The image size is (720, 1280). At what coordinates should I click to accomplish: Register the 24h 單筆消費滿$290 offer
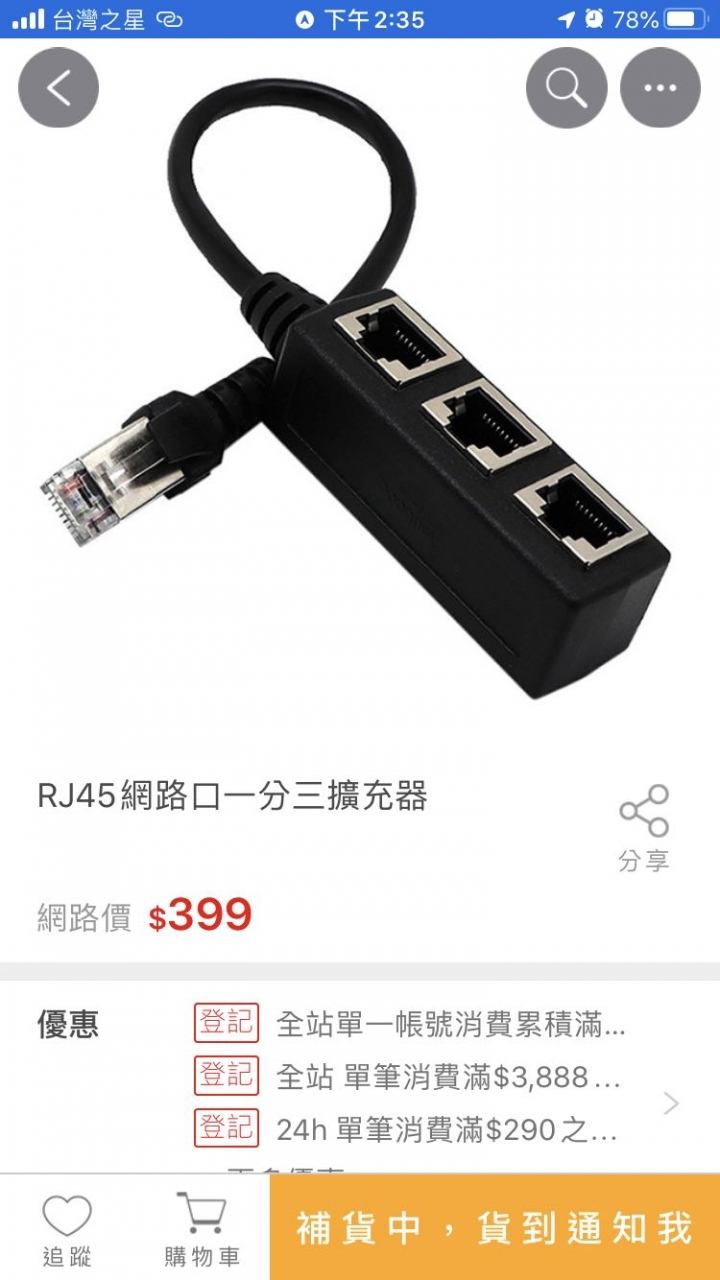click(226, 1129)
